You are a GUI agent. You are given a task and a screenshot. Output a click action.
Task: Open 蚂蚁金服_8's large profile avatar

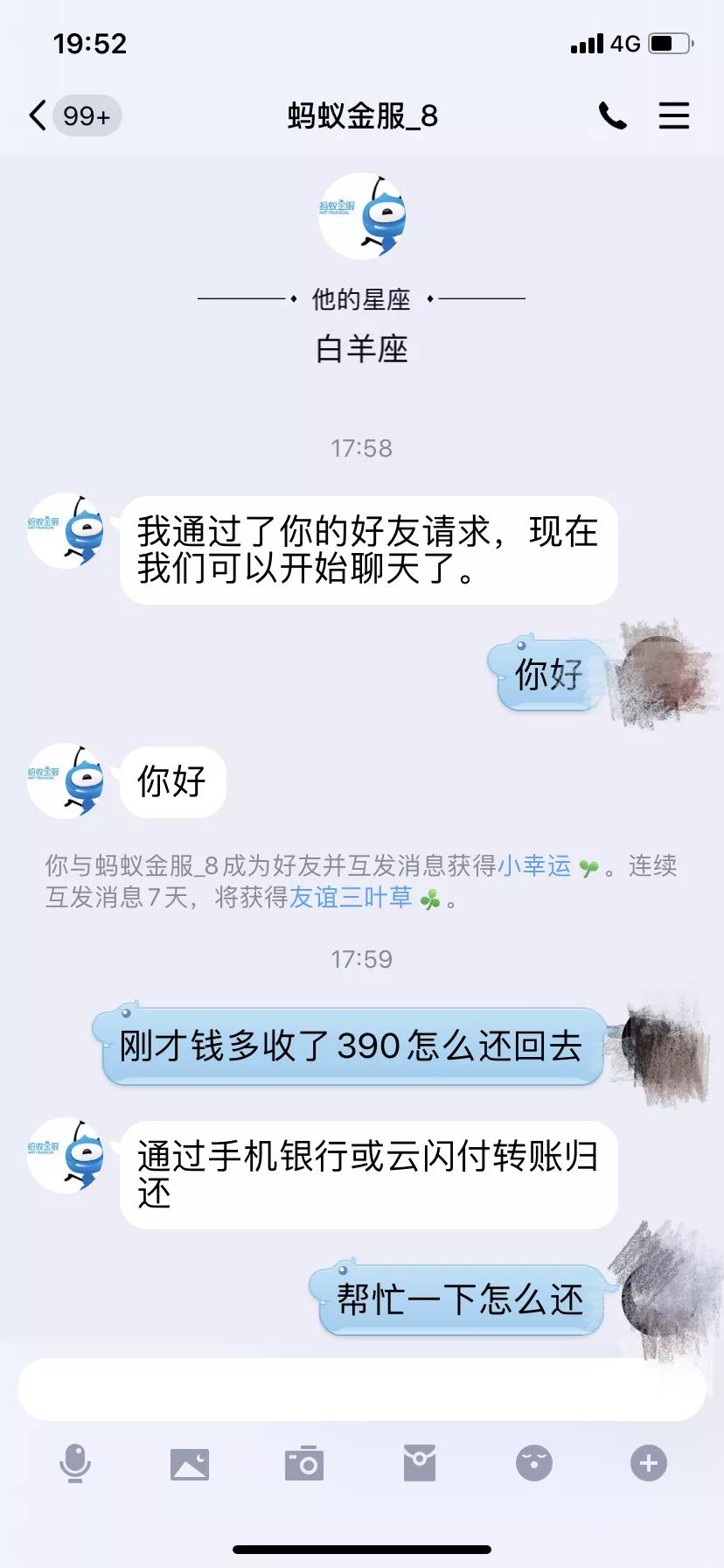(x=362, y=216)
